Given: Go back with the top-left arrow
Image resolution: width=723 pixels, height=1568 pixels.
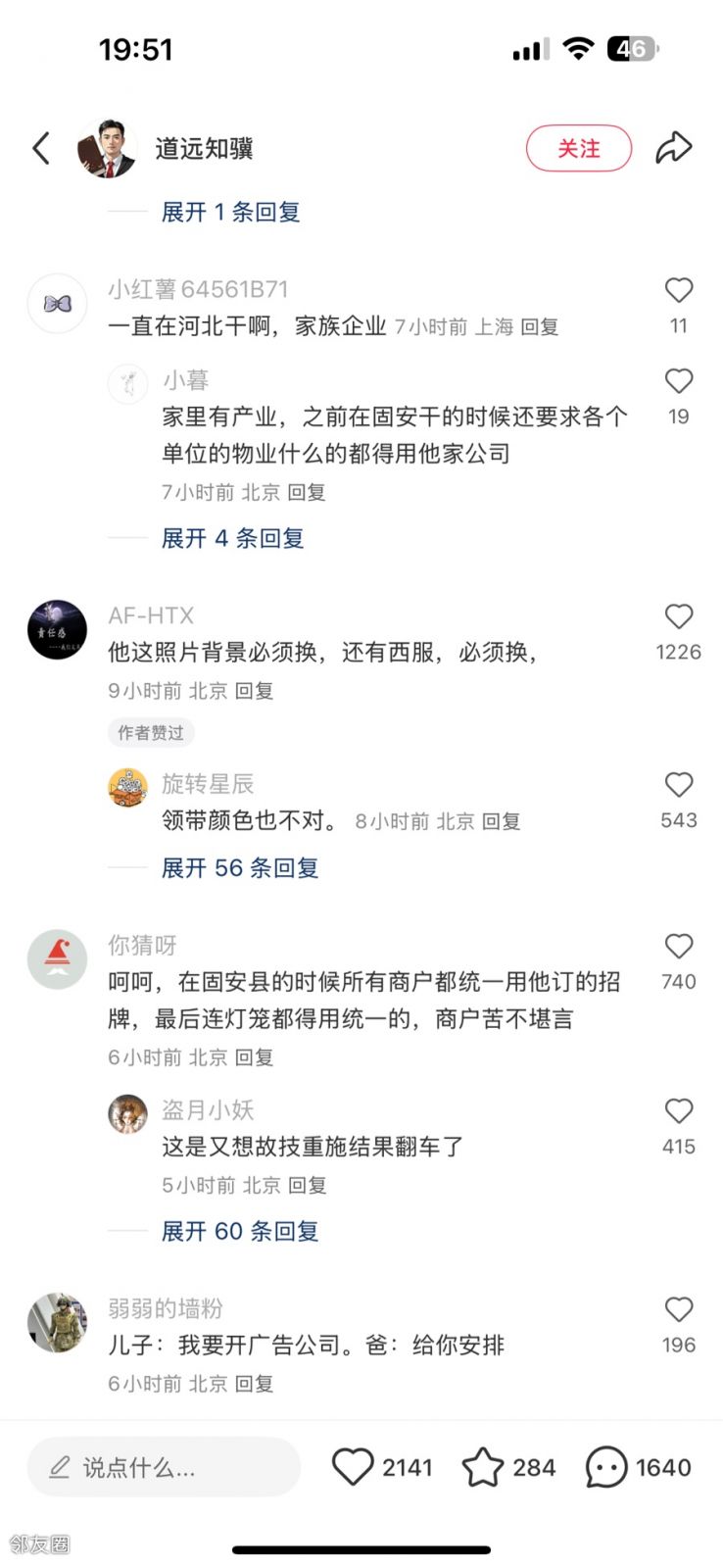Looking at the screenshot, I should [x=41, y=149].
